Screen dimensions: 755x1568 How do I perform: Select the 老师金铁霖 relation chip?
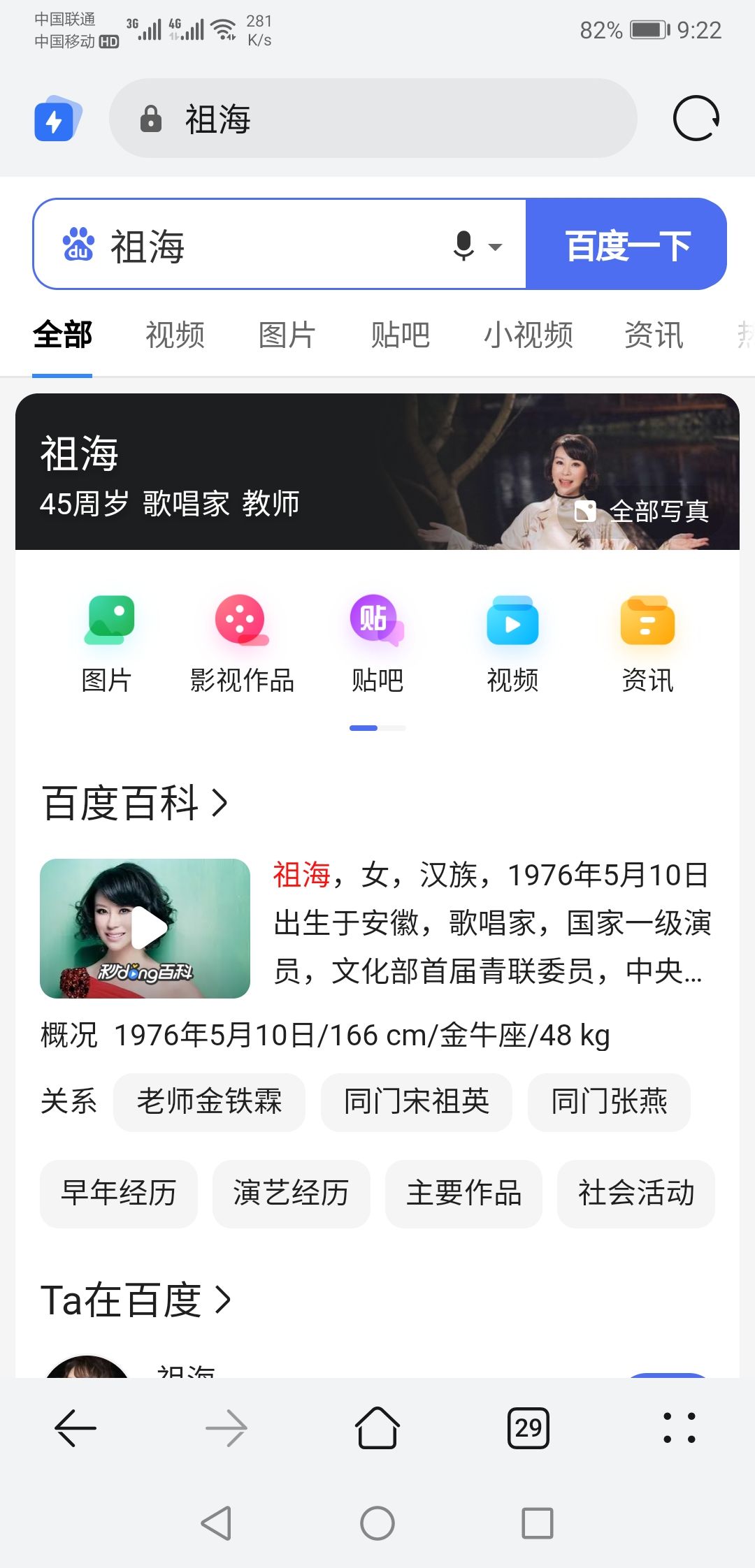point(209,1102)
